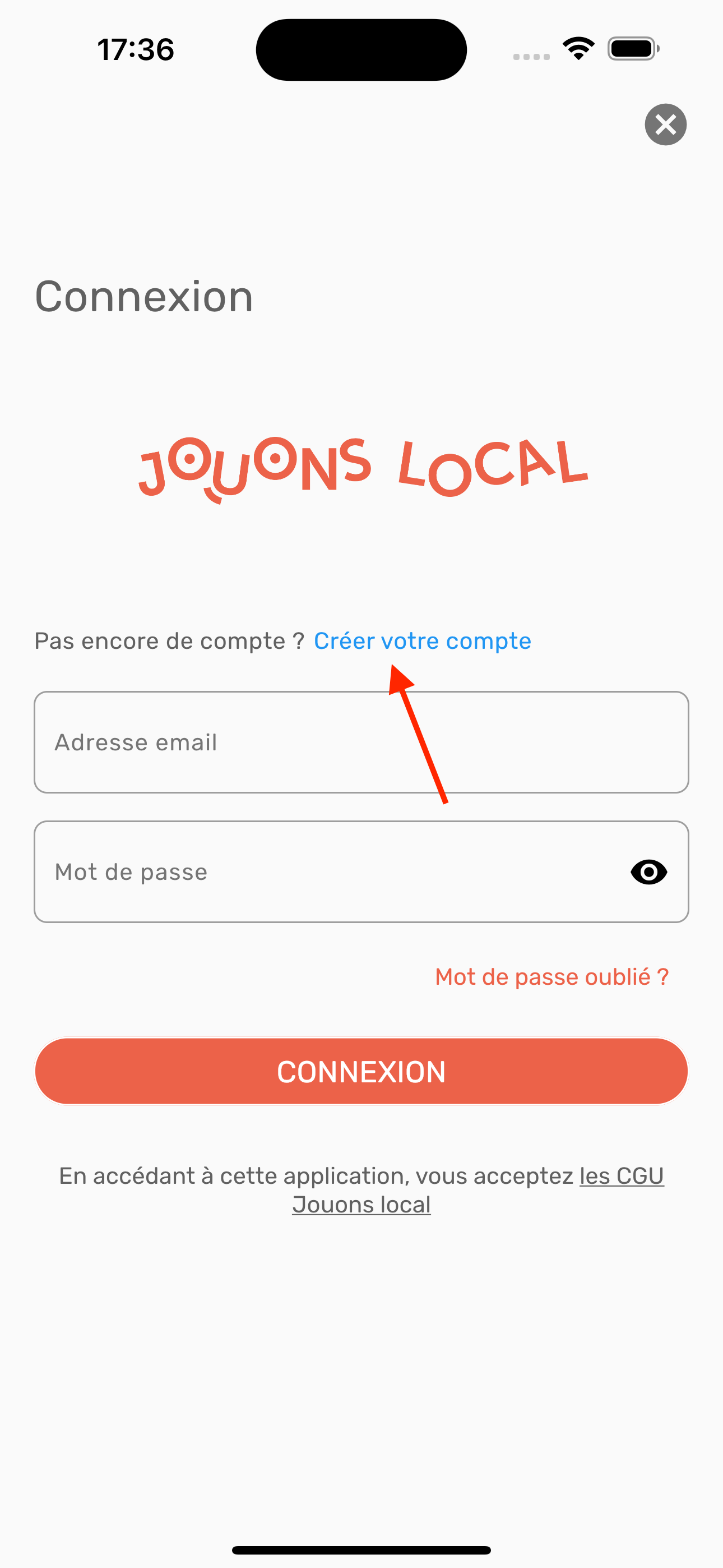
Task: Open Mot de passe oublié link
Action: [551, 977]
